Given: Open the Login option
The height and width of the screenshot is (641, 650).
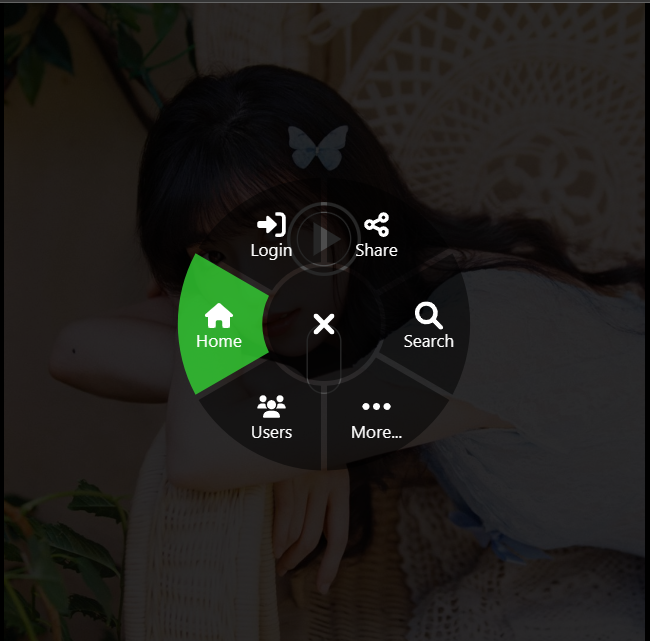Looking at the screenshot, I should pos(271,236).
